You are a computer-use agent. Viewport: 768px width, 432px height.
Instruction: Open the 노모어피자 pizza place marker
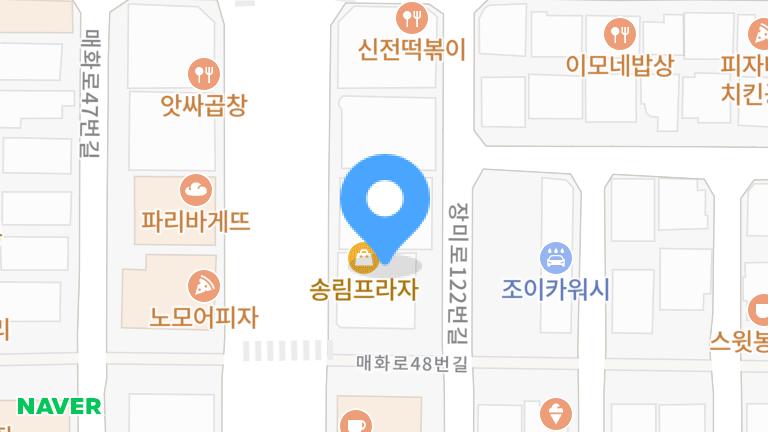coord(204,285)
